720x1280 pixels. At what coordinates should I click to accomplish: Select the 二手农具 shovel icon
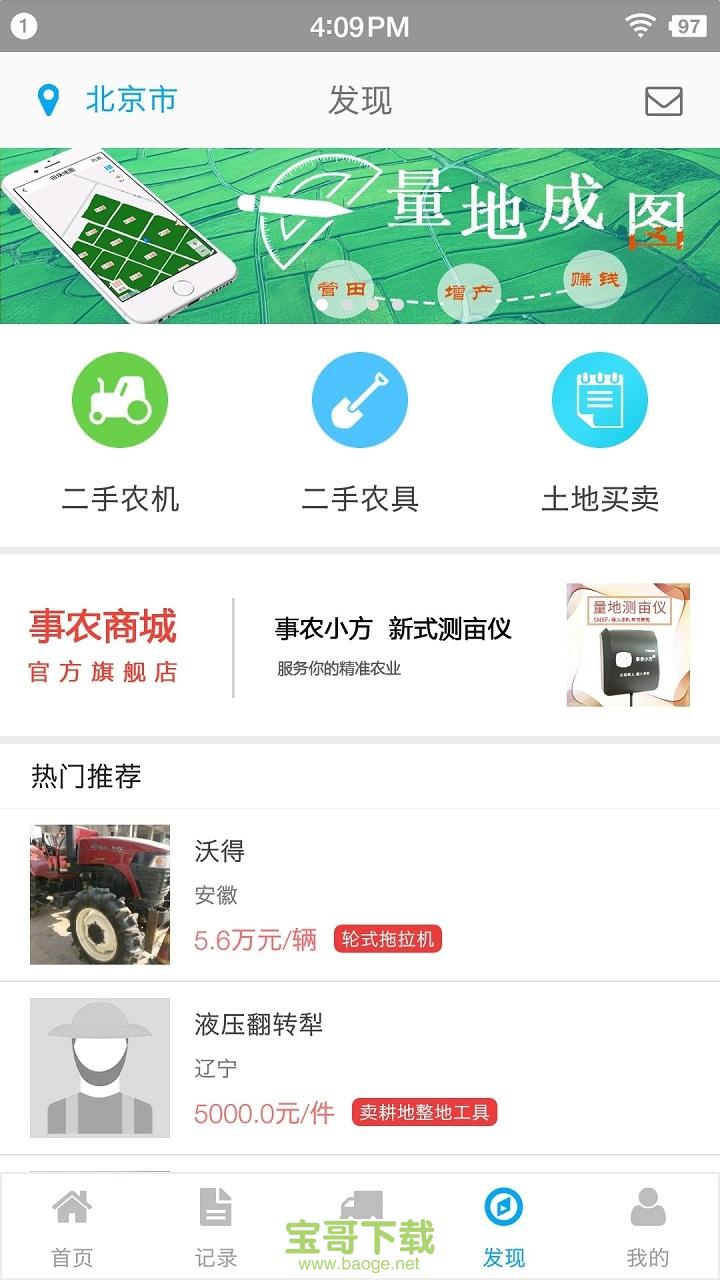click(x=360, y=398)
